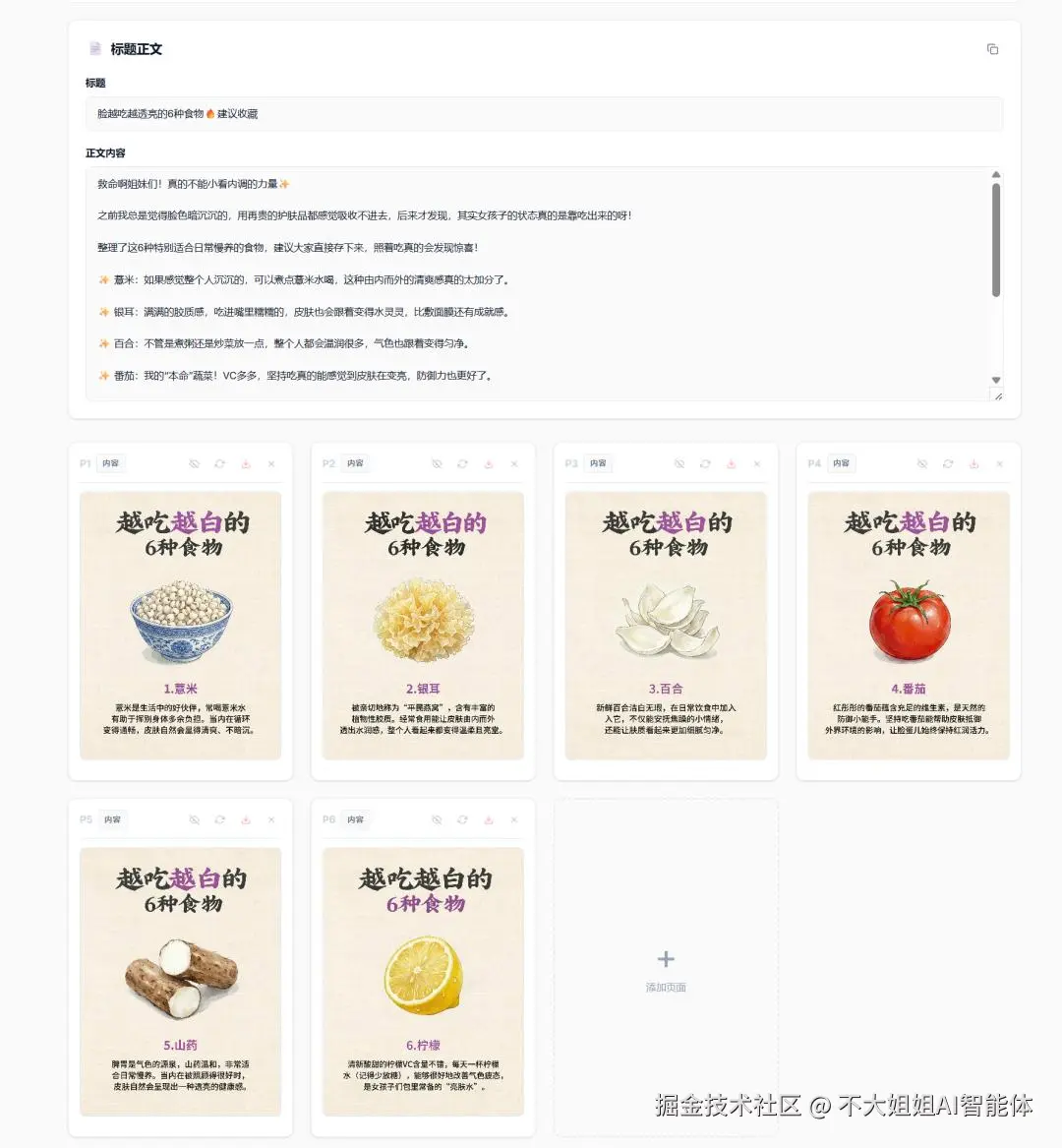Open the P4 番茄 page image
1062x1148 pixels.
909,626
